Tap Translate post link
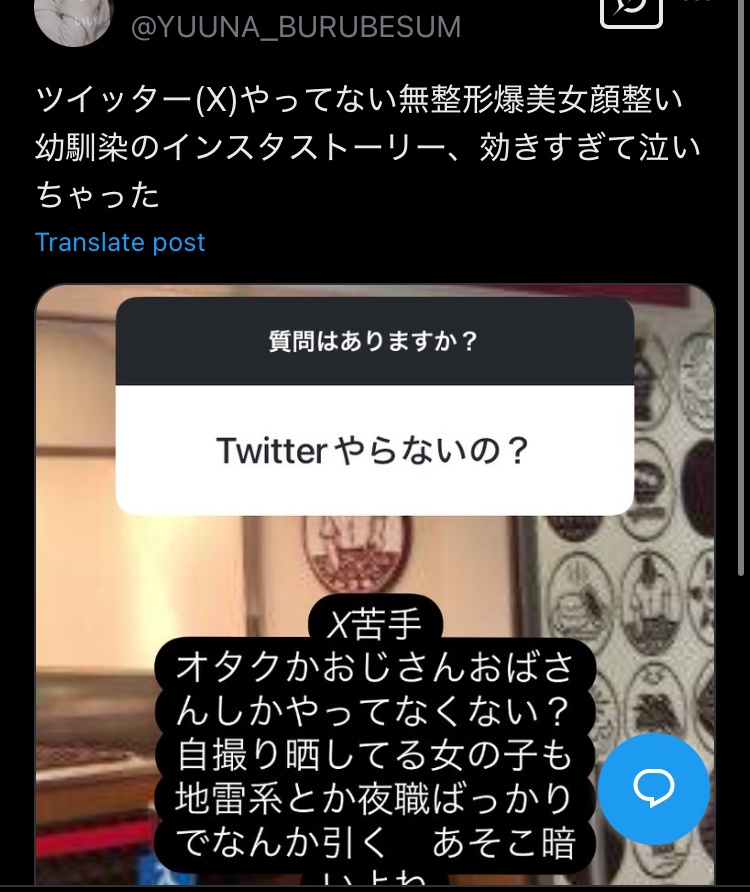Screen dimensions: 750x892 coord(120,242)
